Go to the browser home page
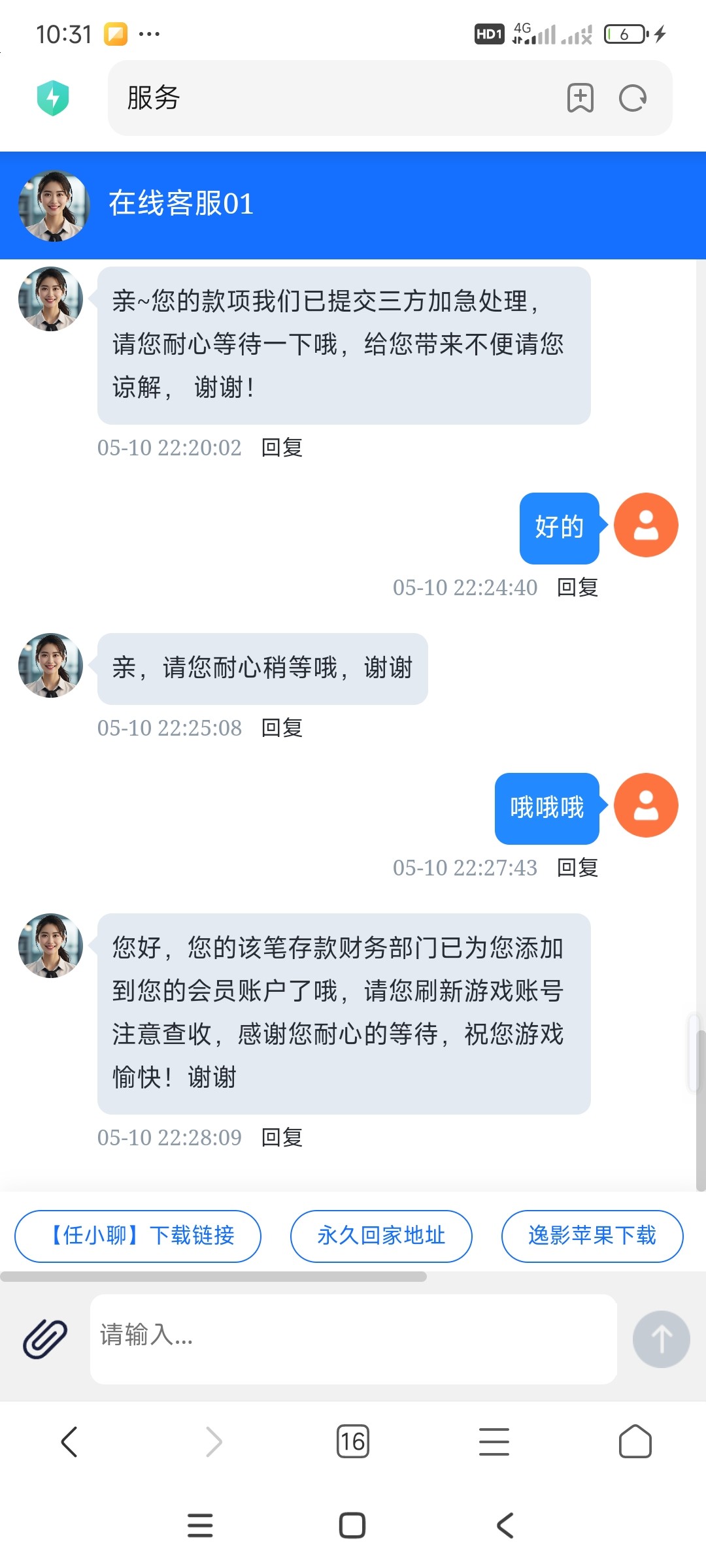The width and height of the screenshot is (706, 1568). (635, 1441)
